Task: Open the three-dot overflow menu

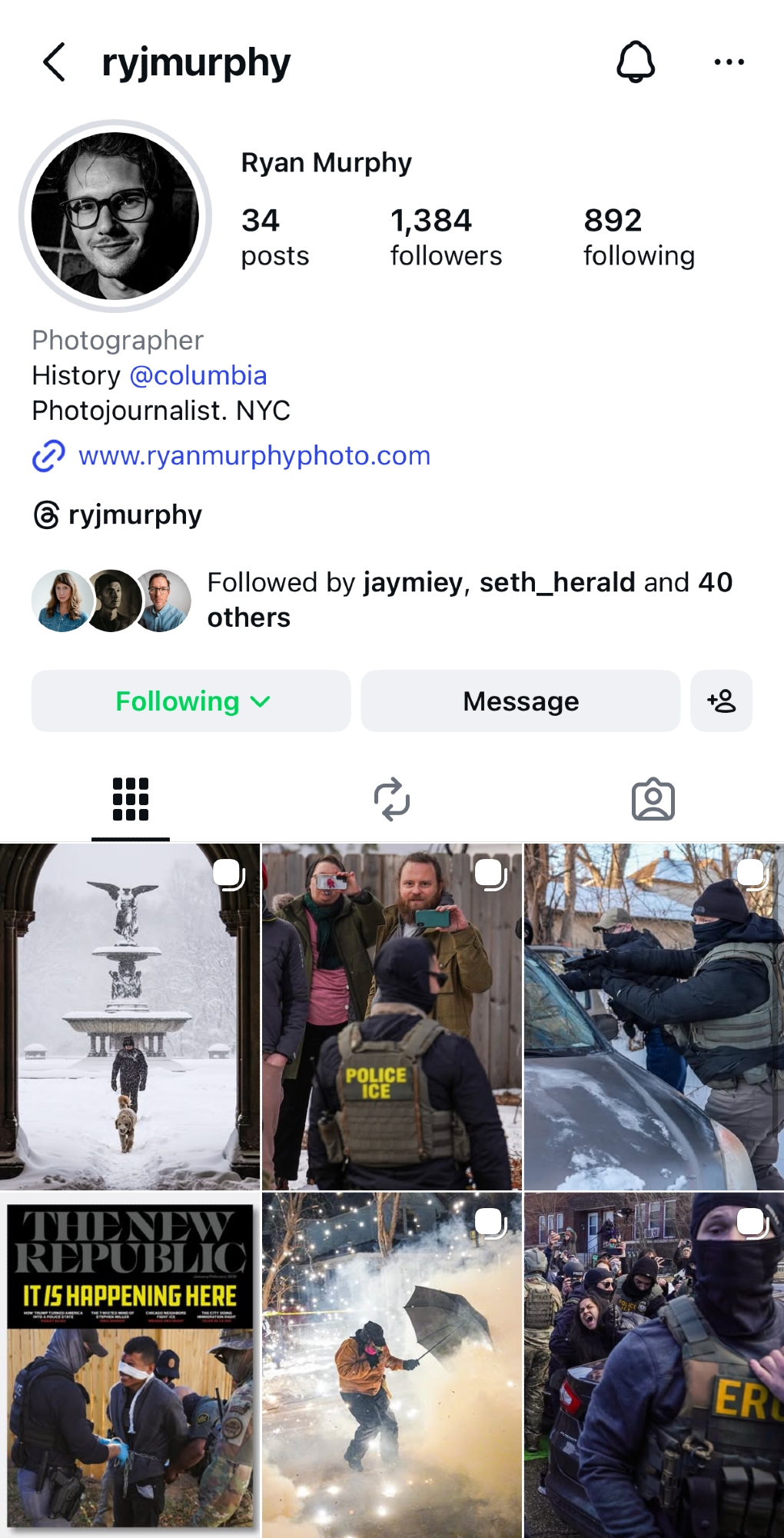Action: 729,62
